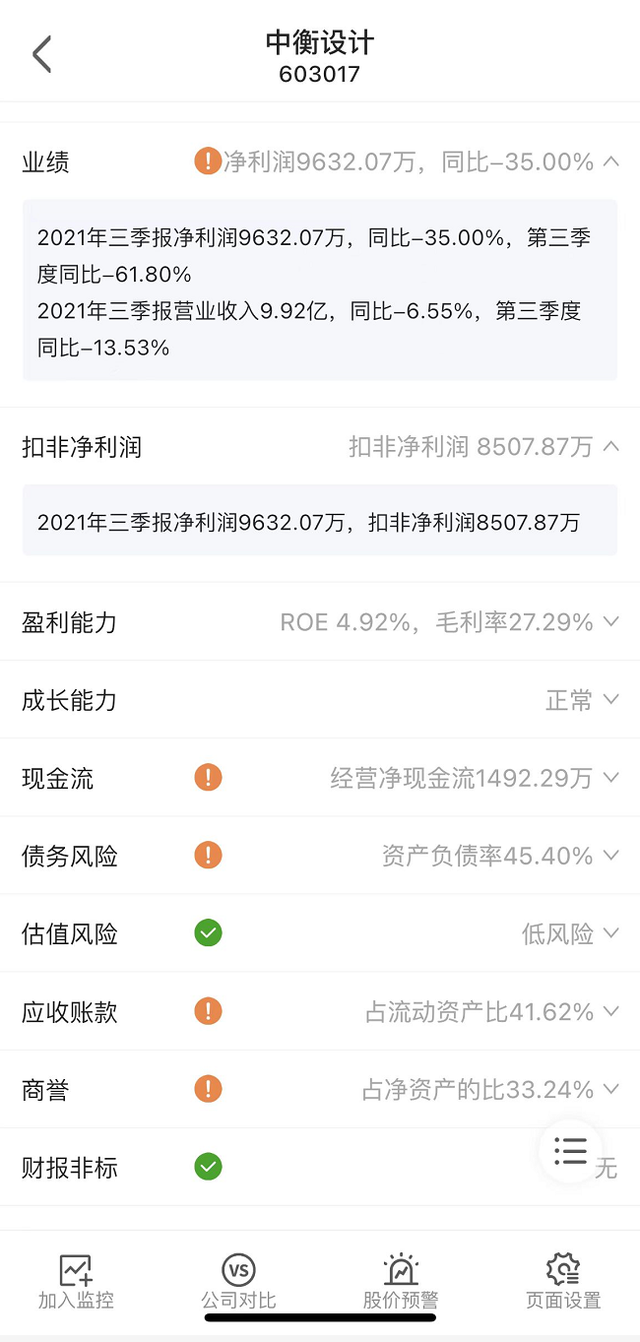
Task: Set a 股价预警 price alert
Action: pyautogui.click(x=400, y=1282)
